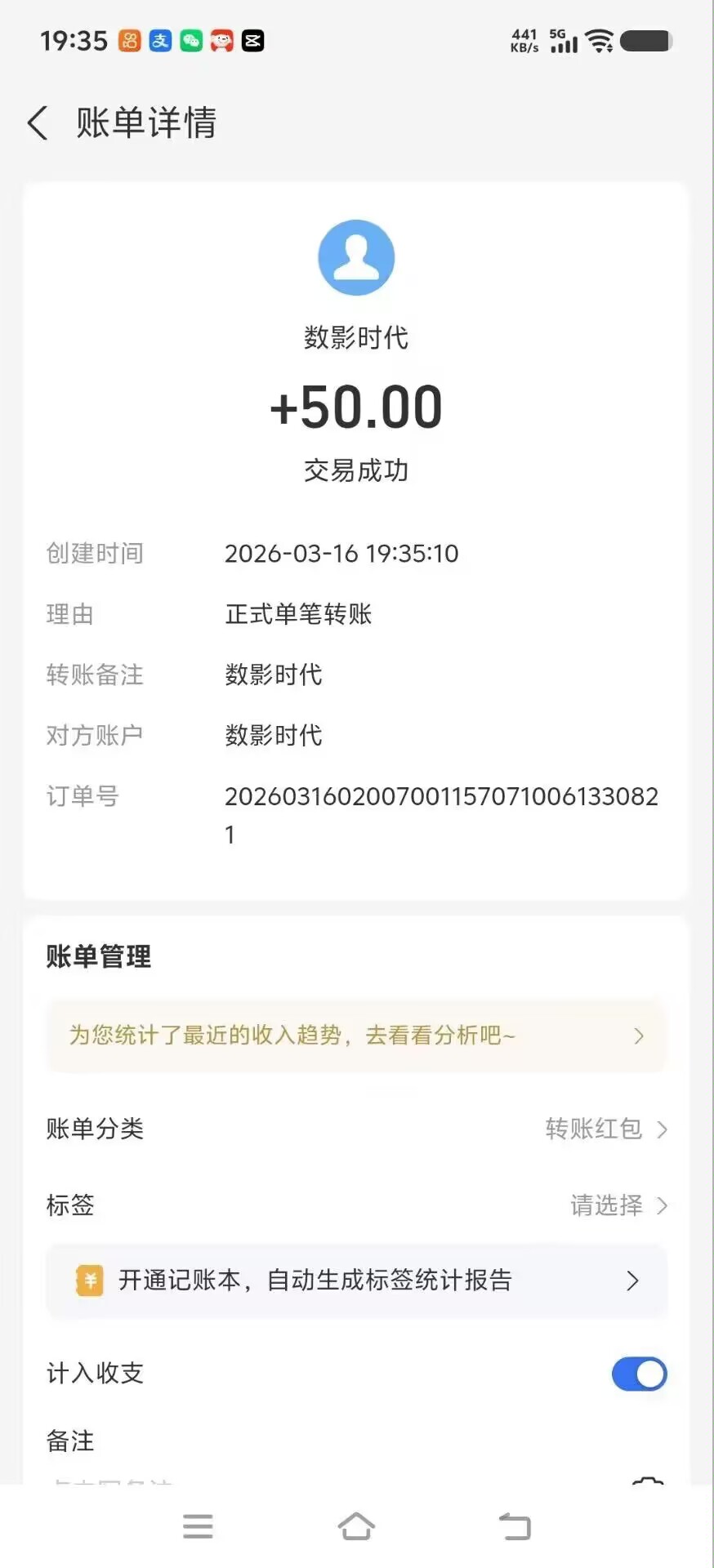714x1568 pixels.
Task: Open 开通记账本 banner
Action: (356, 1280)
